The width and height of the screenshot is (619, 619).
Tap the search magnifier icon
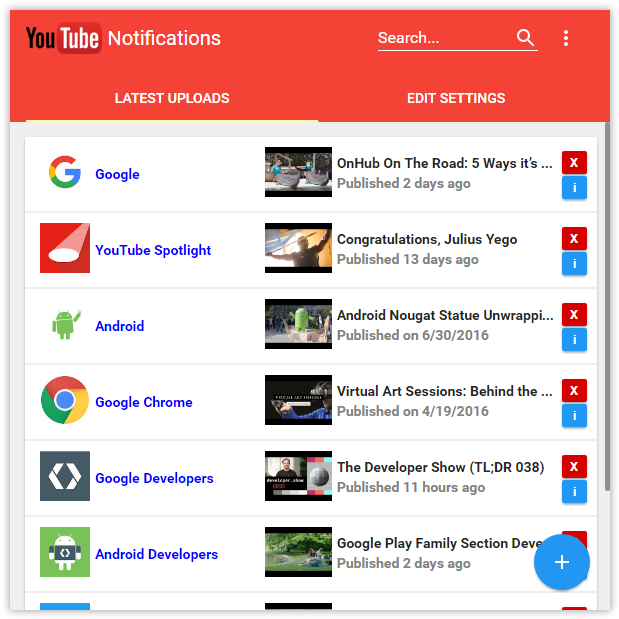pos(525,38)
